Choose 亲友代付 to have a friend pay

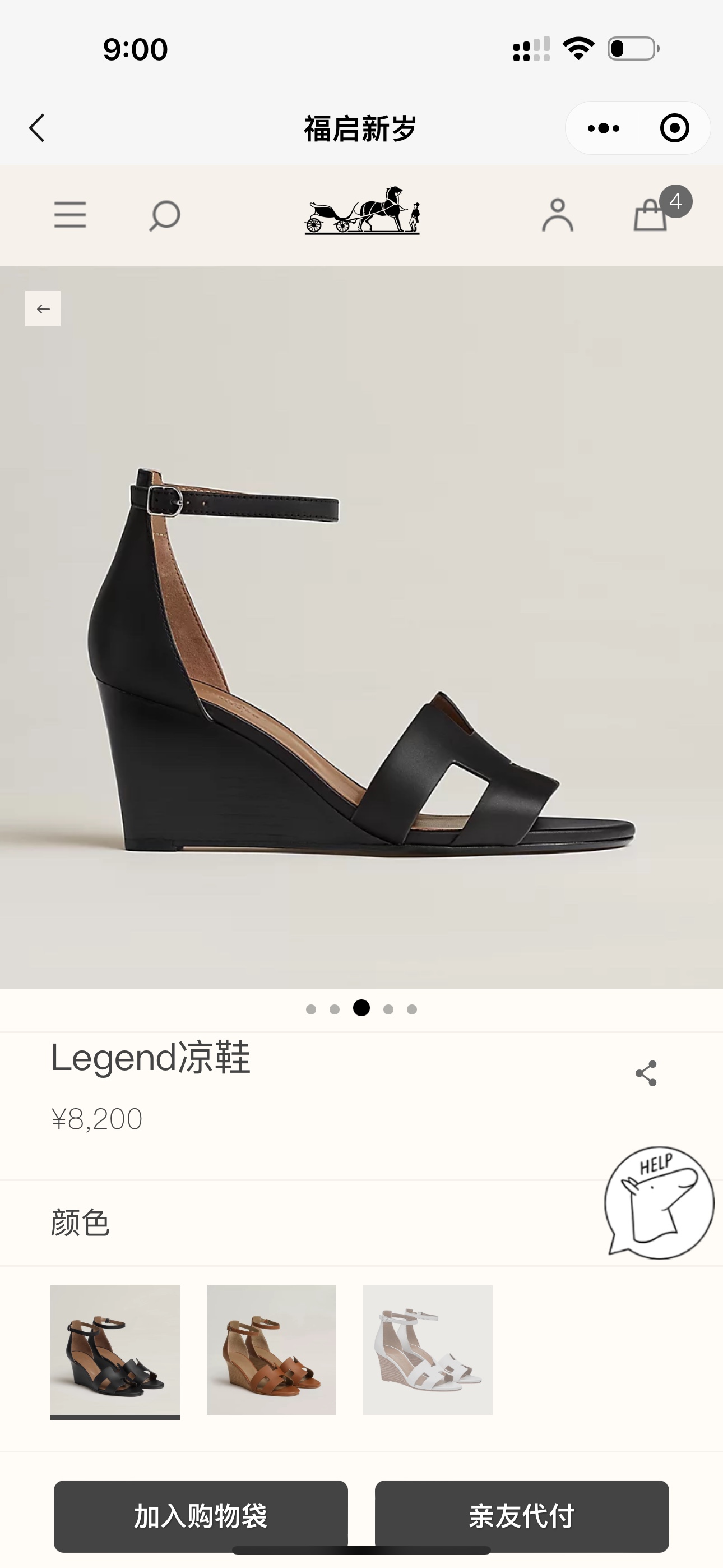pyautogui.click(x=522, y=1516)
